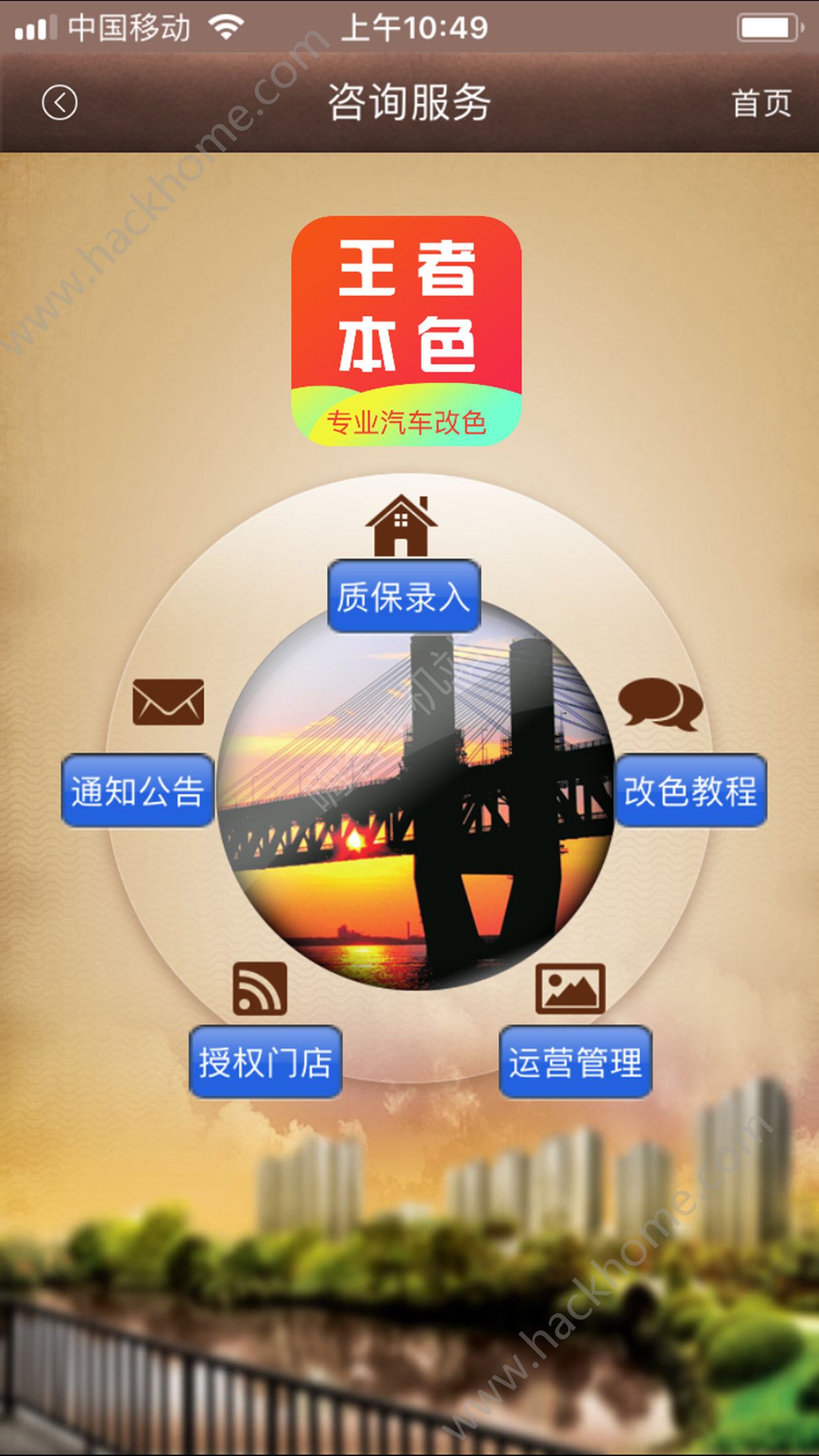Open the 改色教程 color change tutorial
Screen dimensions: 819x1456
[x=690, y=791]
